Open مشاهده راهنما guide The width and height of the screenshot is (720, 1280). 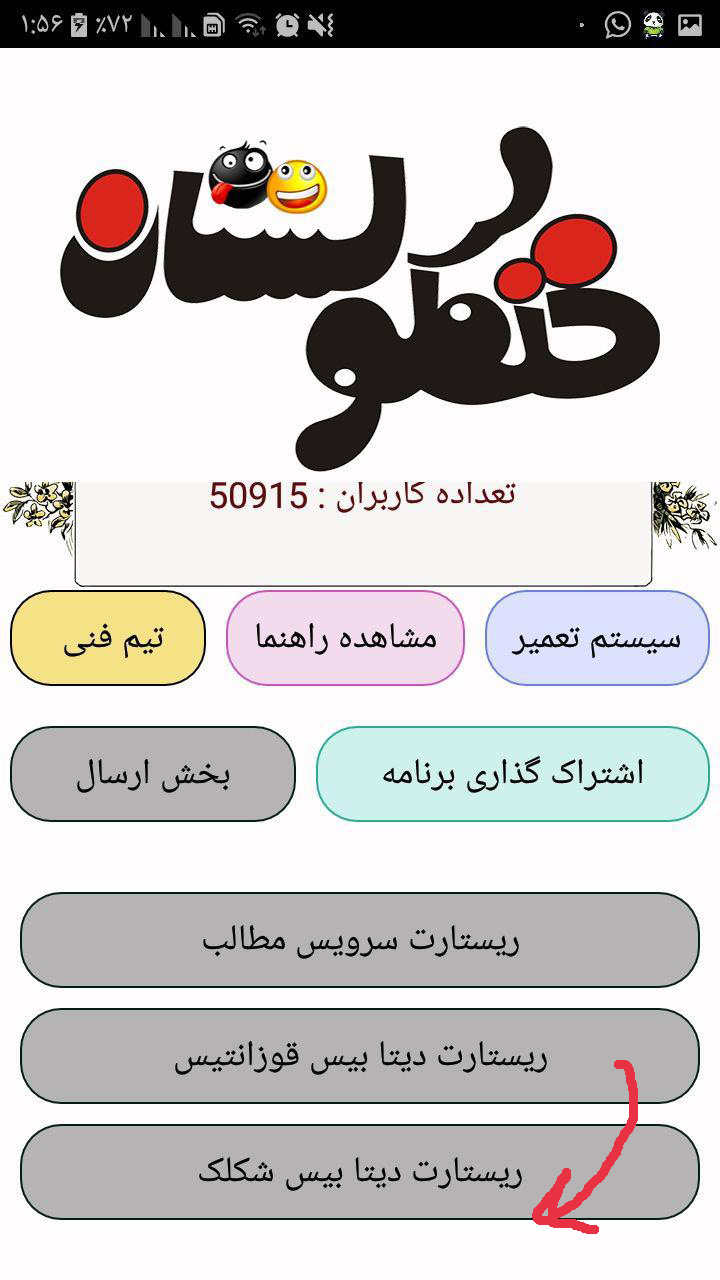click(x=345, y=638)
